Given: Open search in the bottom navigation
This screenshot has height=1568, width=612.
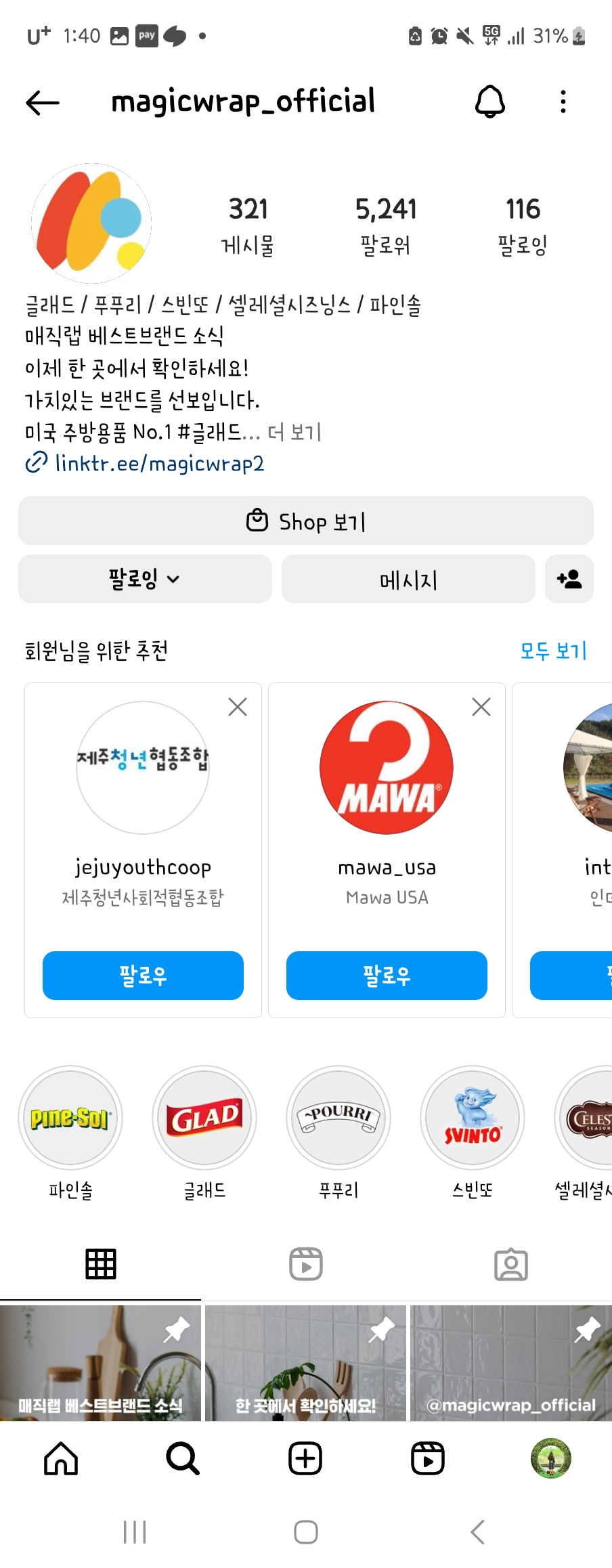Looking at the screenshot, I should click(183, 1458).
